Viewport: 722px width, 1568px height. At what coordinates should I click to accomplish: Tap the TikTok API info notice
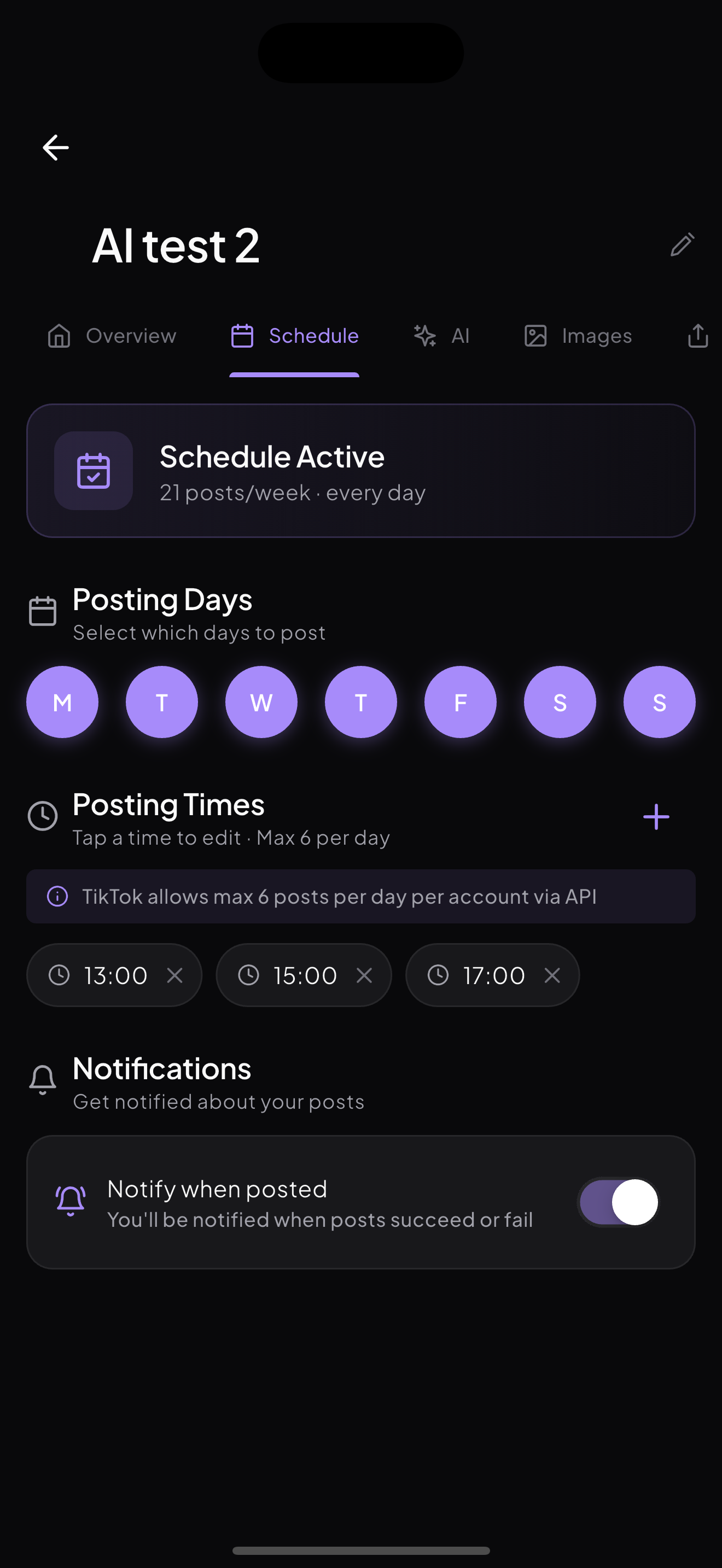[x=360, y=896]
